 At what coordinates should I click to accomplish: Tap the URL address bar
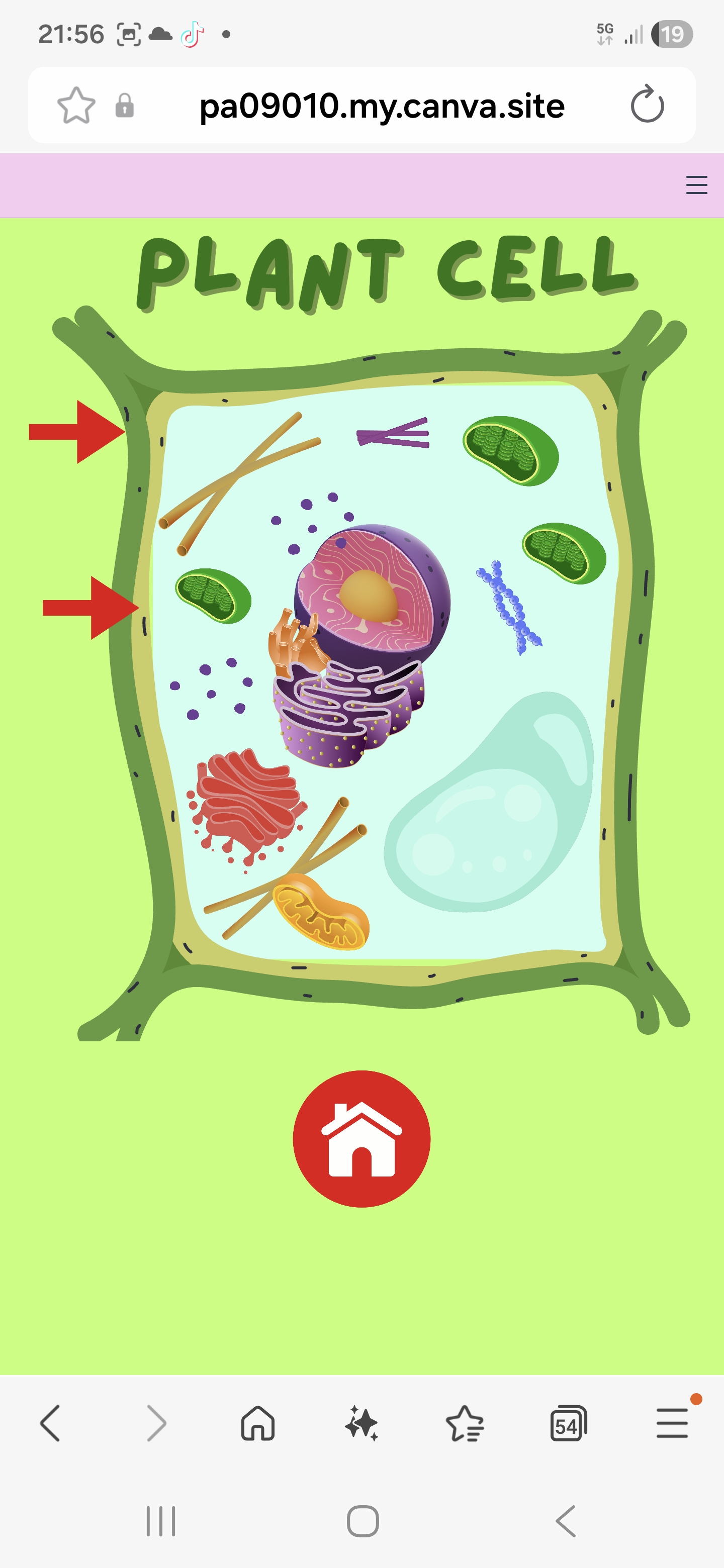coord(381,106)
